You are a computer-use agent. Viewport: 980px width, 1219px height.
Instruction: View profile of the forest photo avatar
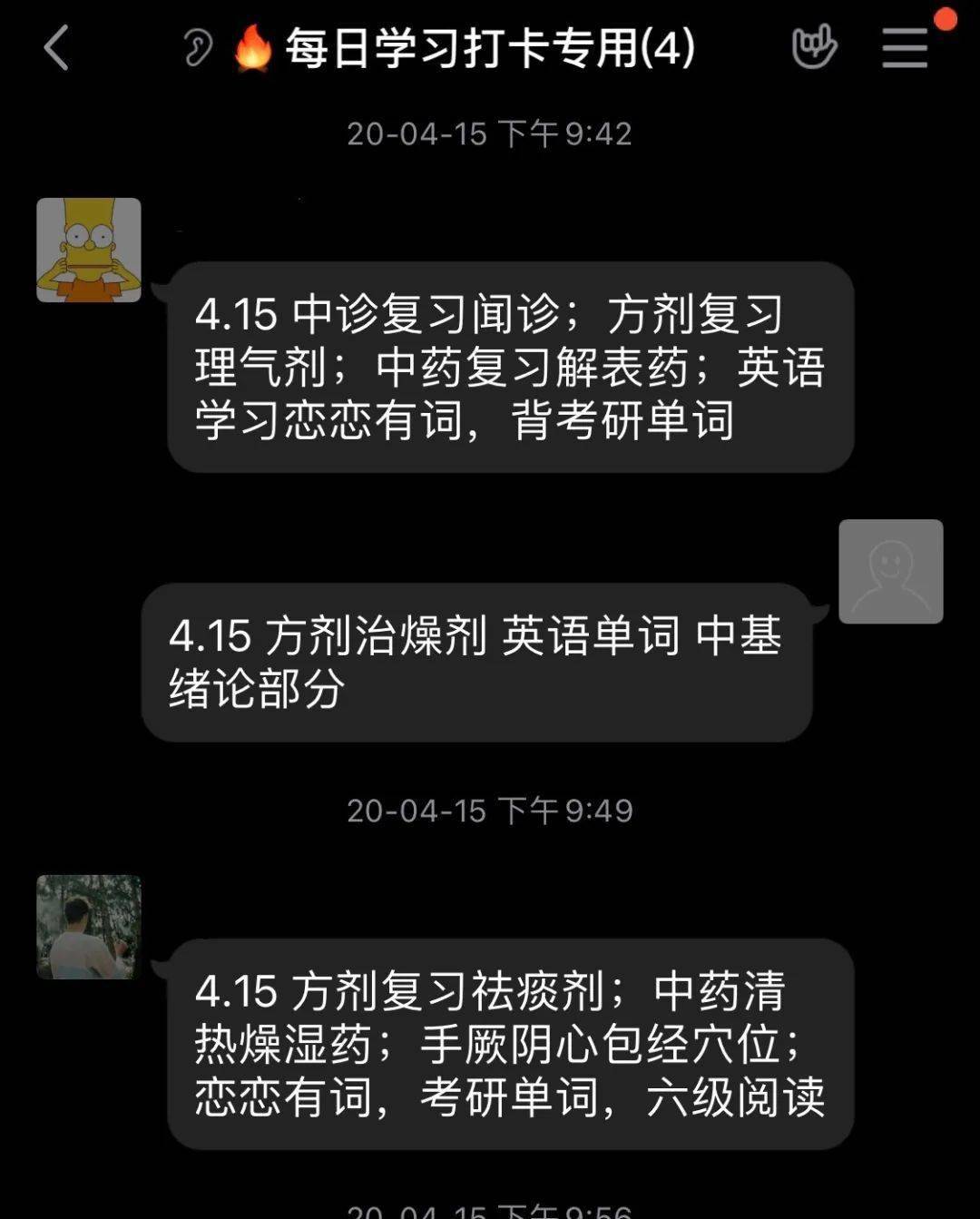(89, 927)
